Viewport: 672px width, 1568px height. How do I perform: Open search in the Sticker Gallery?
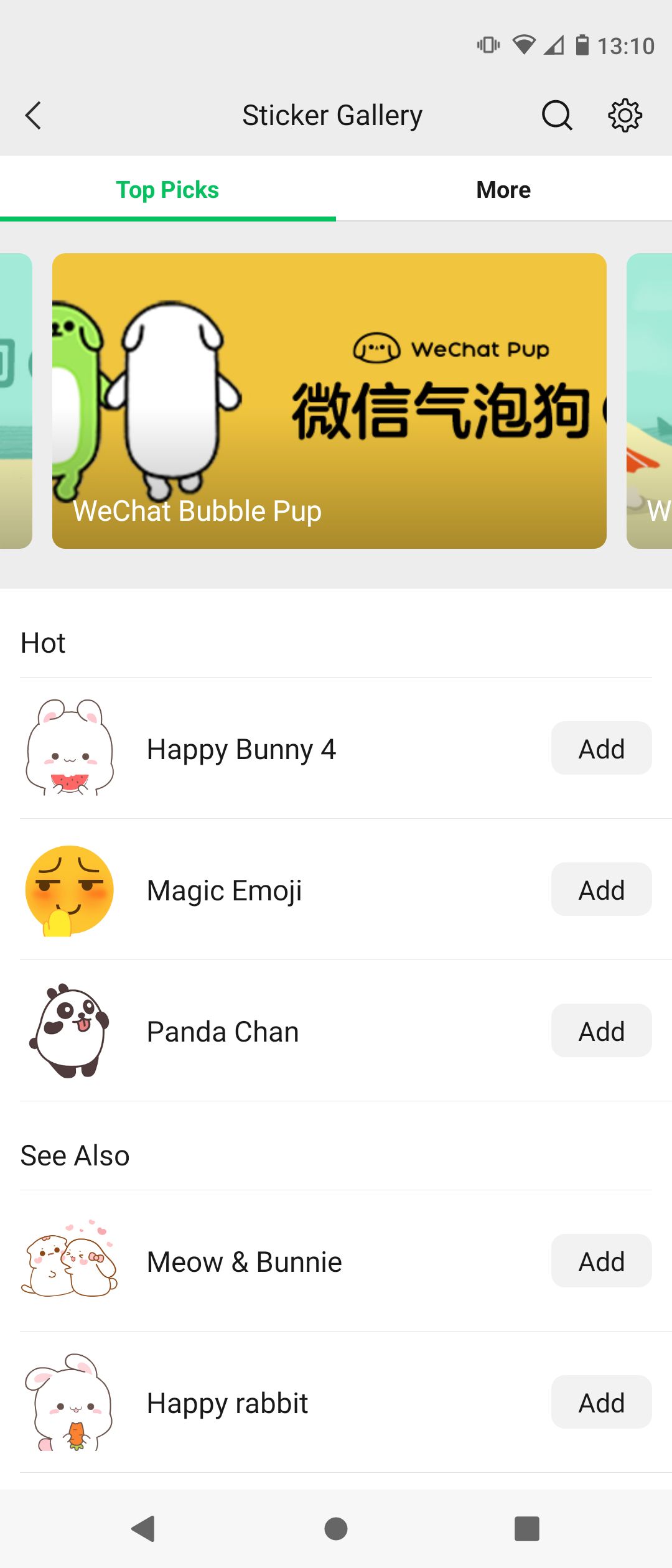tap(556, 114)
